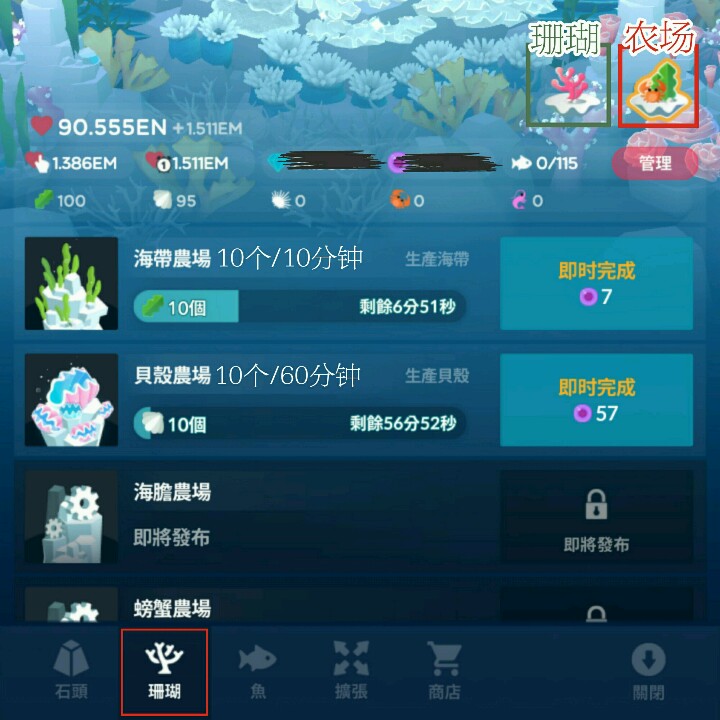Instantly complete kelp farm for 7 gems
Image resolution: width=720 pixels, height=720 pixels.
tap(596, 284)
